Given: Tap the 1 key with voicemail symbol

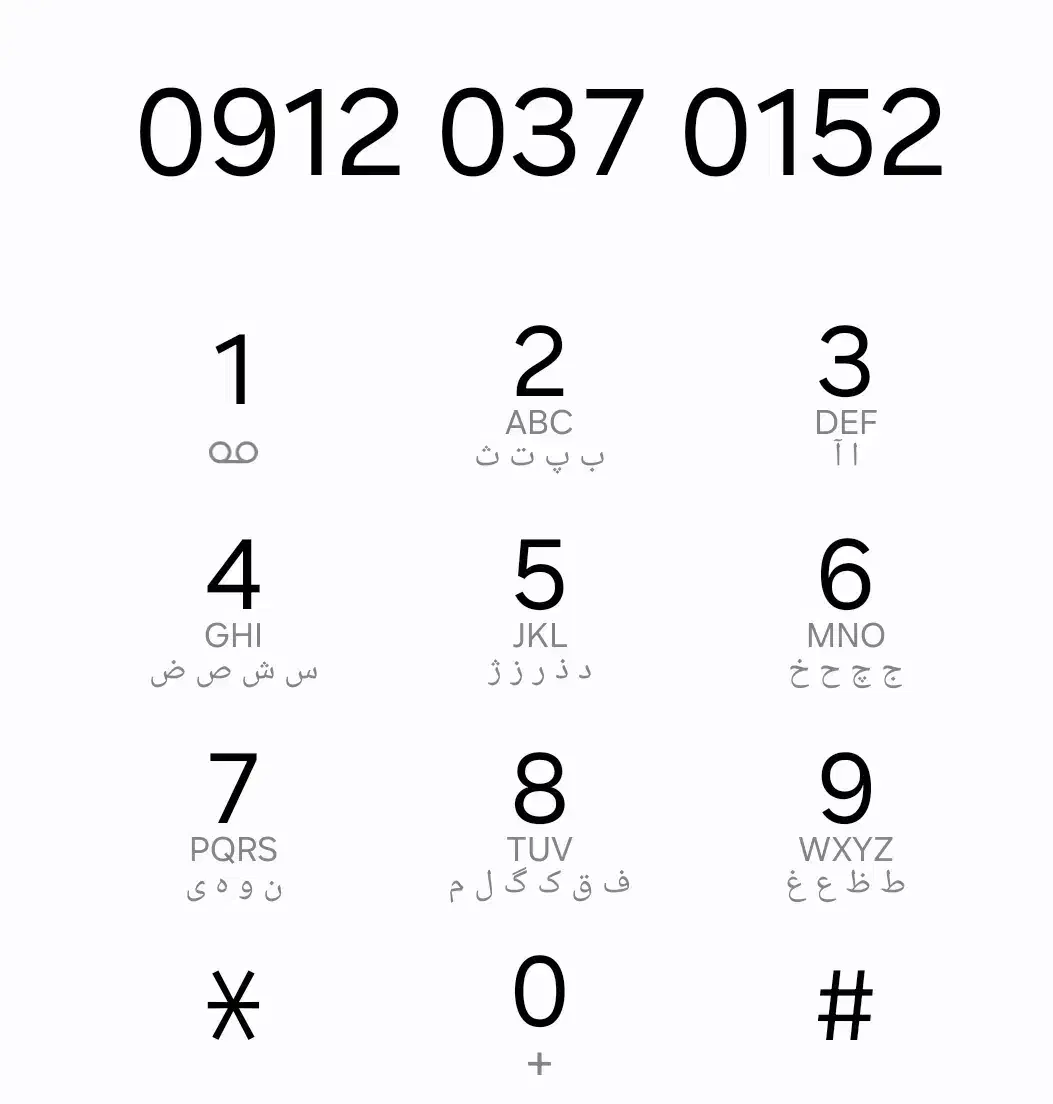Looking at the screenshot, I should click(x=234, y=395).
